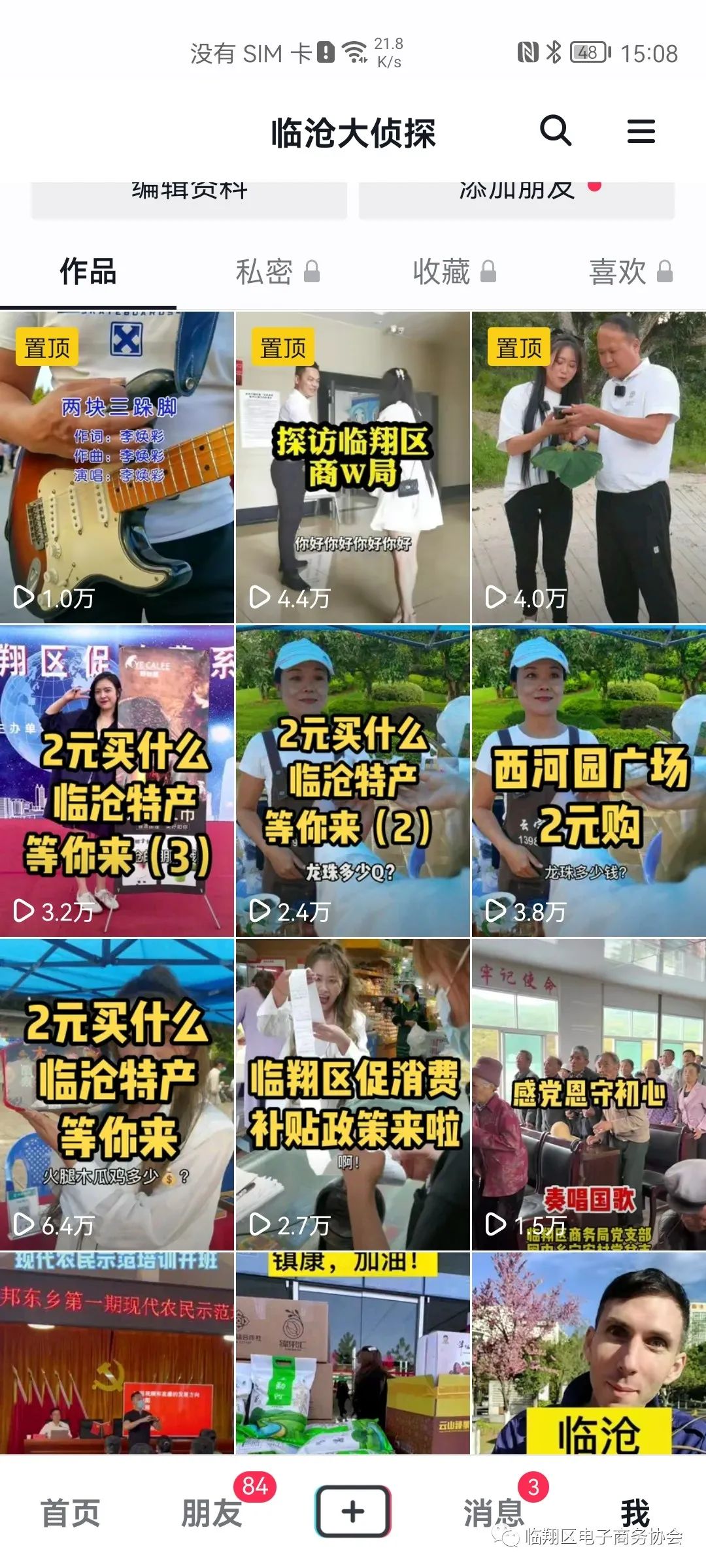Switch to the 喜欢 tab
The width and height of the screenshot is (706, 1568).
tap(630, 272)
